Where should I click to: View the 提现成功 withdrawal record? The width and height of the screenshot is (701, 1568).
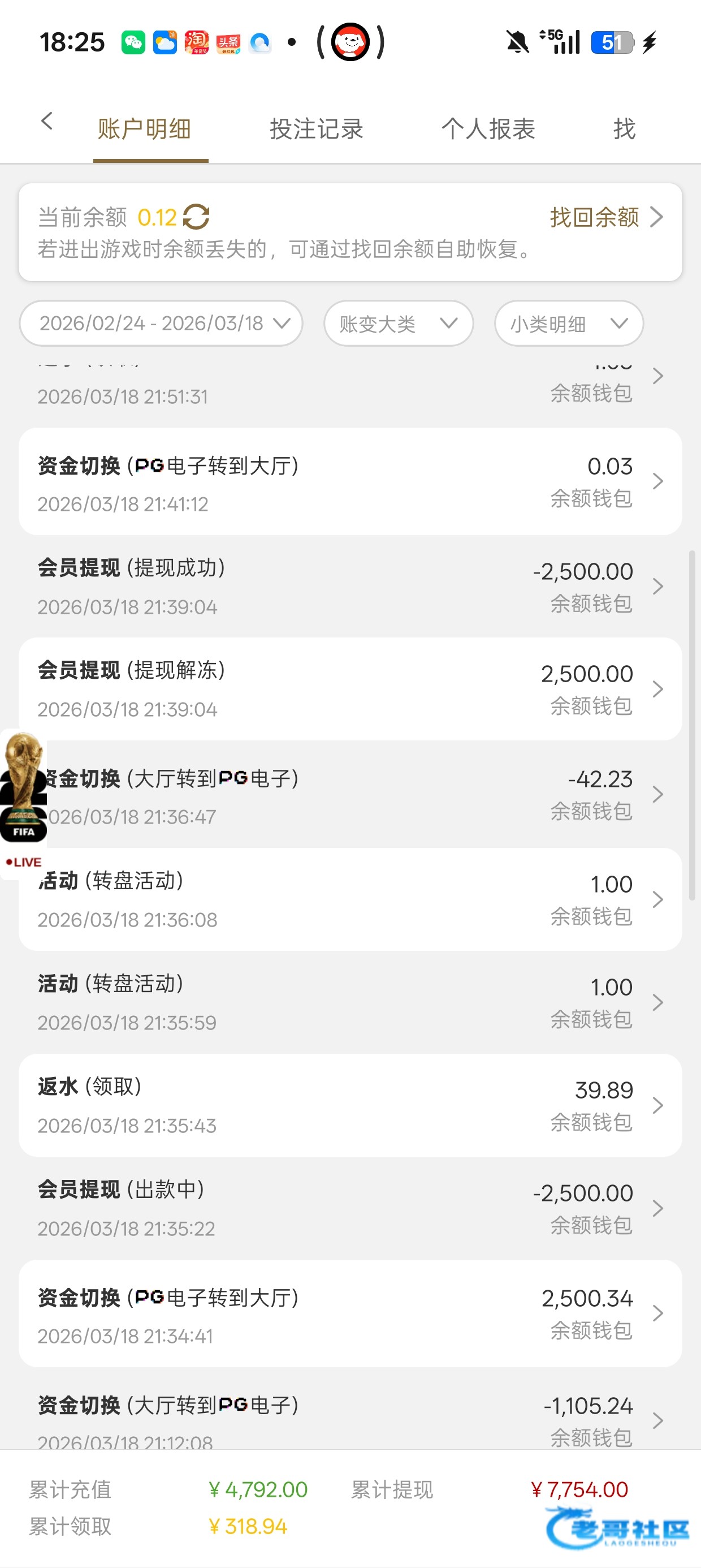[350, 586]
